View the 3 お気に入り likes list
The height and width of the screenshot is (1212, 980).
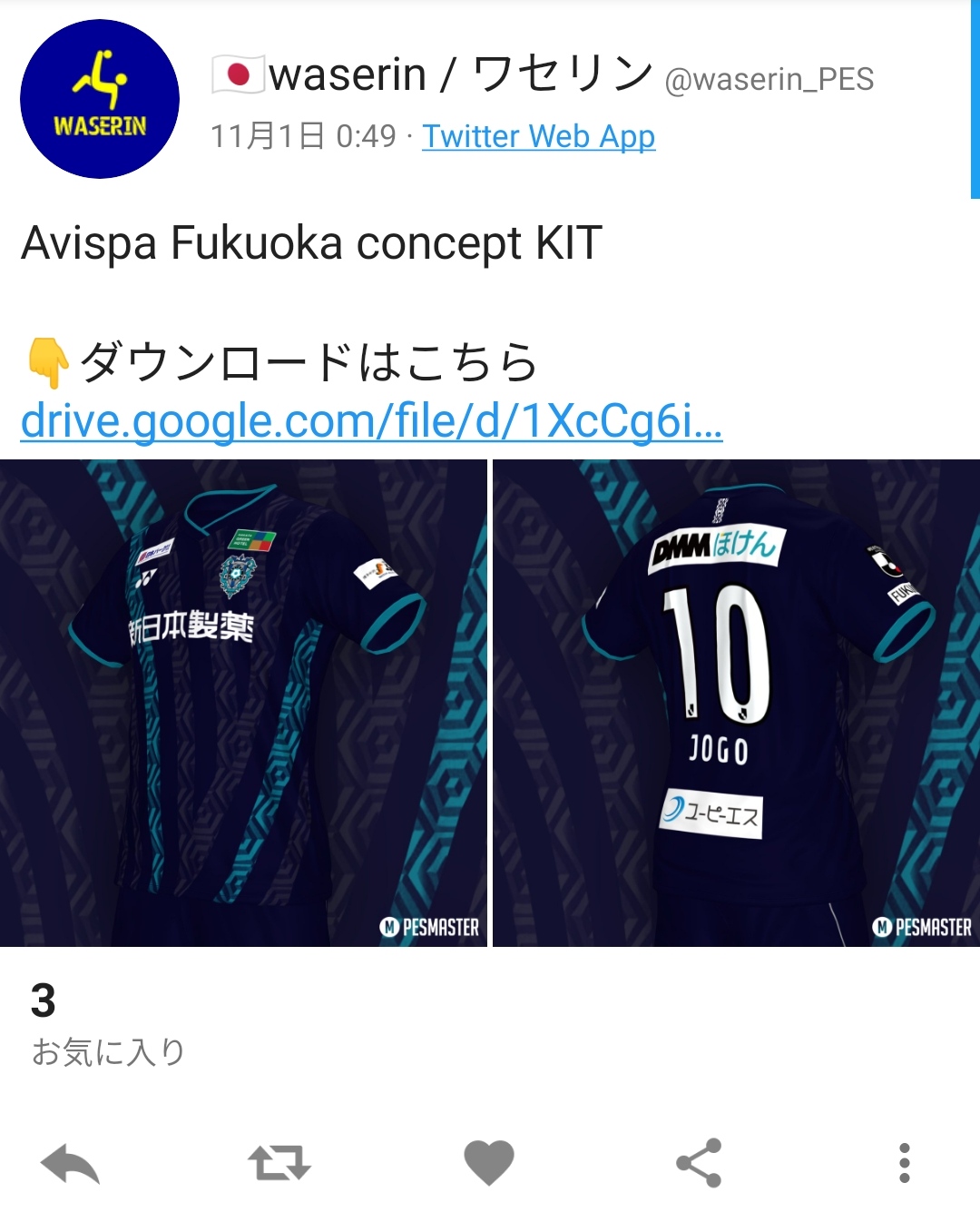tap(107, 1026)
